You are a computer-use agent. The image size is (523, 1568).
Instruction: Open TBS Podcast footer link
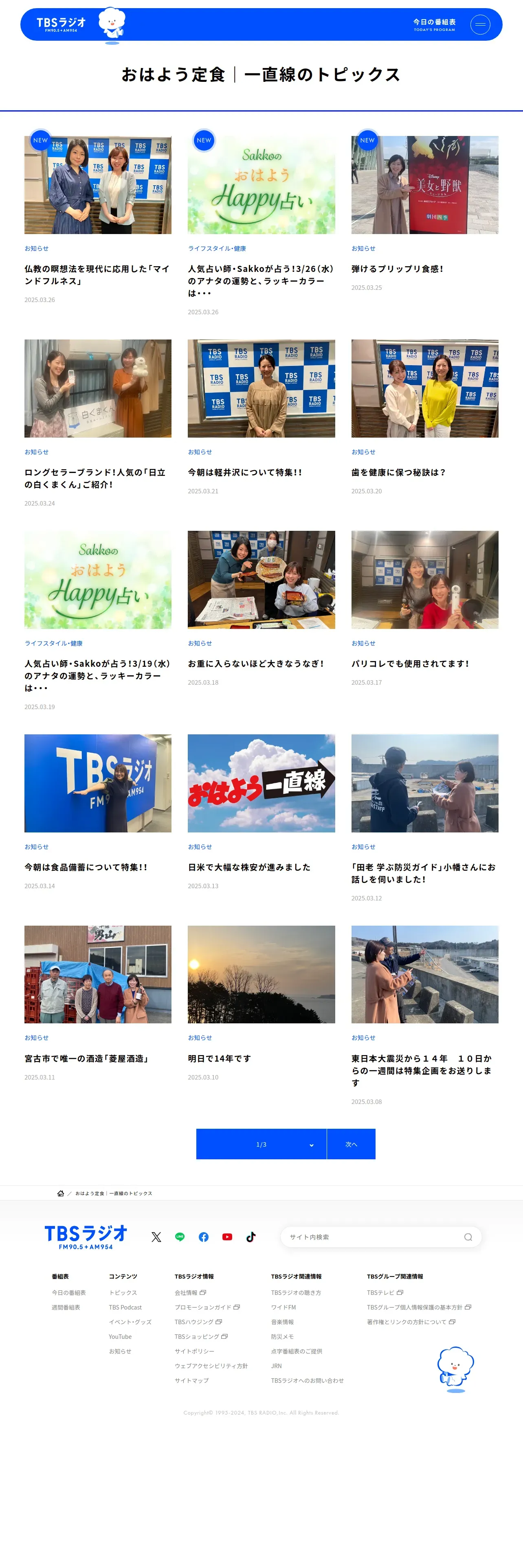(125, 1307)
